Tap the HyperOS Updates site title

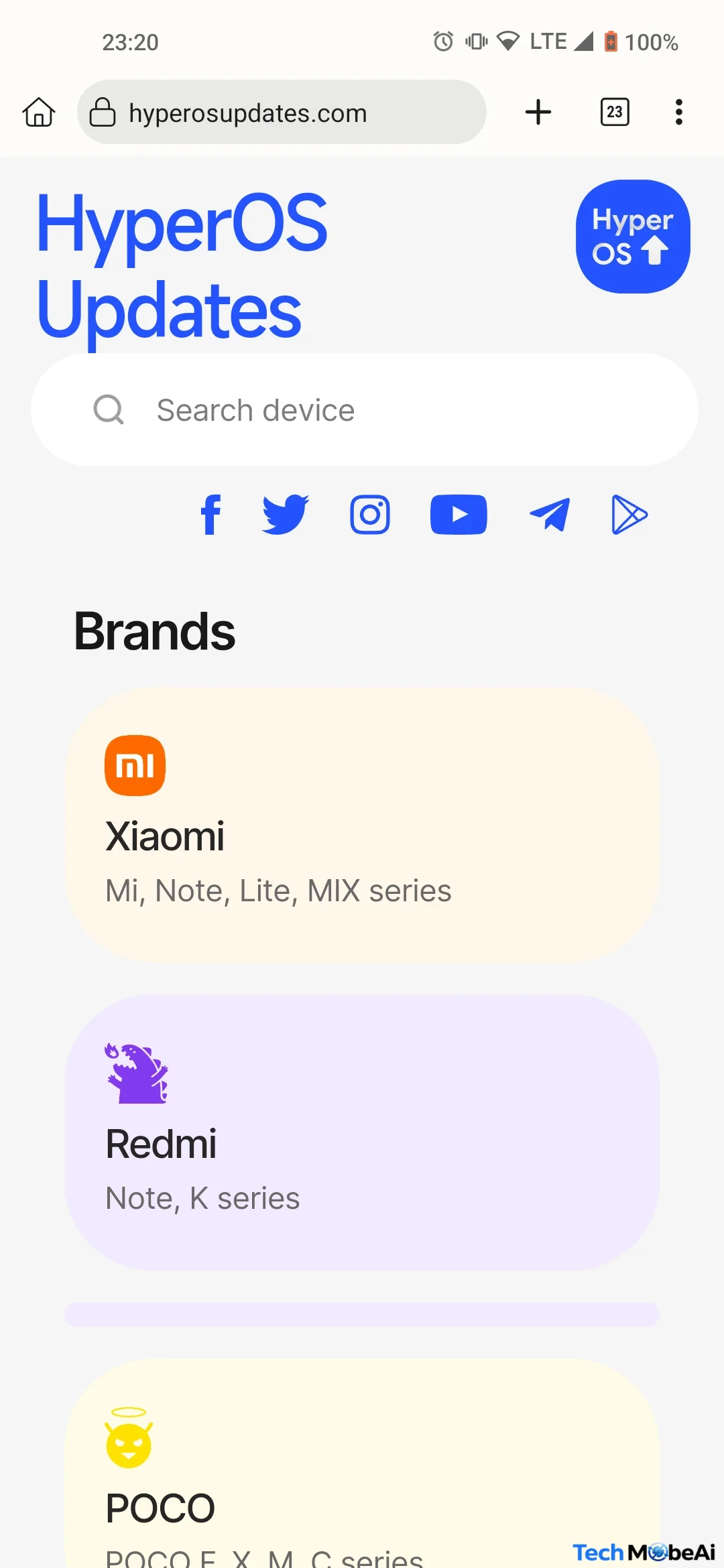[181, 265]
